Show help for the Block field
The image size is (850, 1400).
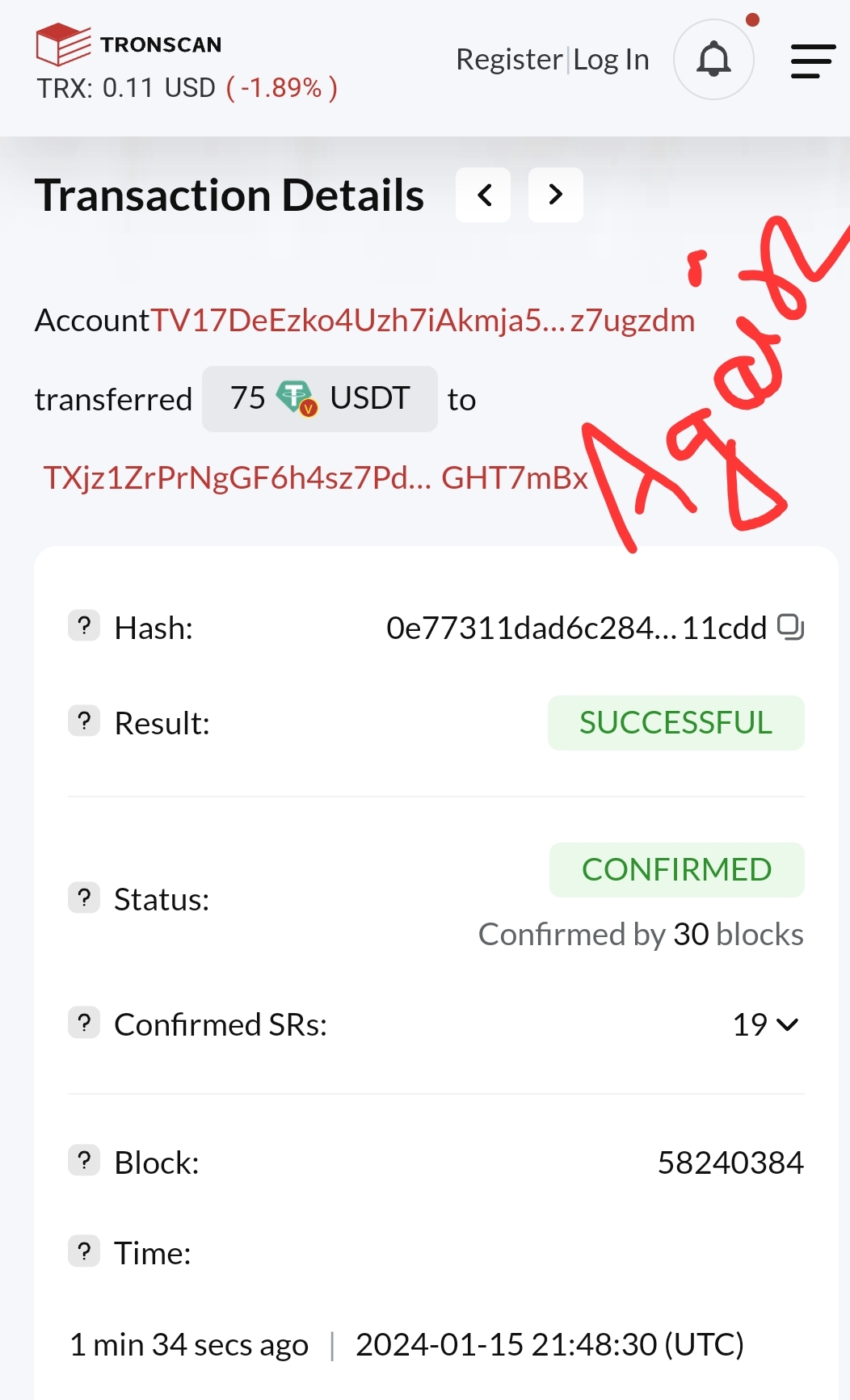point(84,1161)
